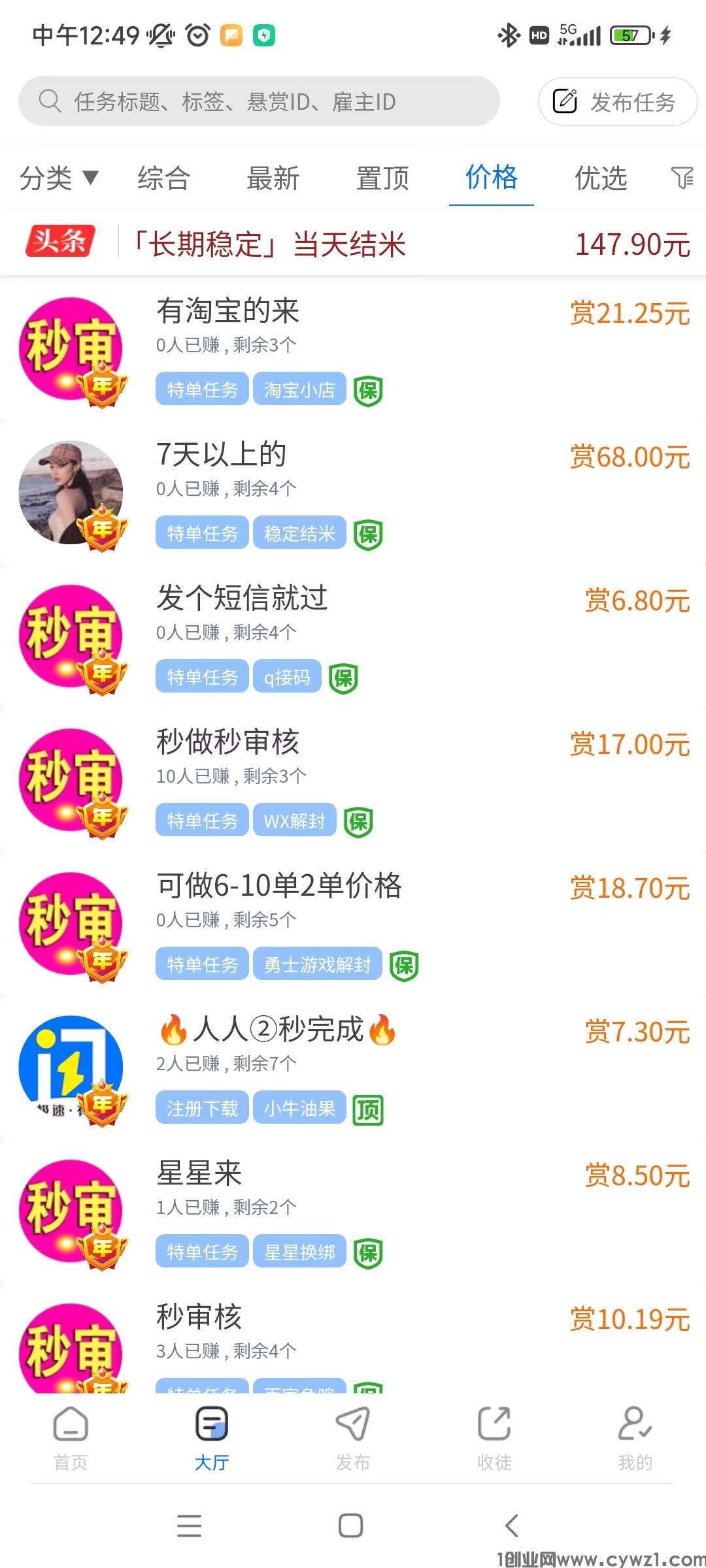Switch to the 最新 tab
This screenshot has height=1568, width=706.
tap(273, 178)
